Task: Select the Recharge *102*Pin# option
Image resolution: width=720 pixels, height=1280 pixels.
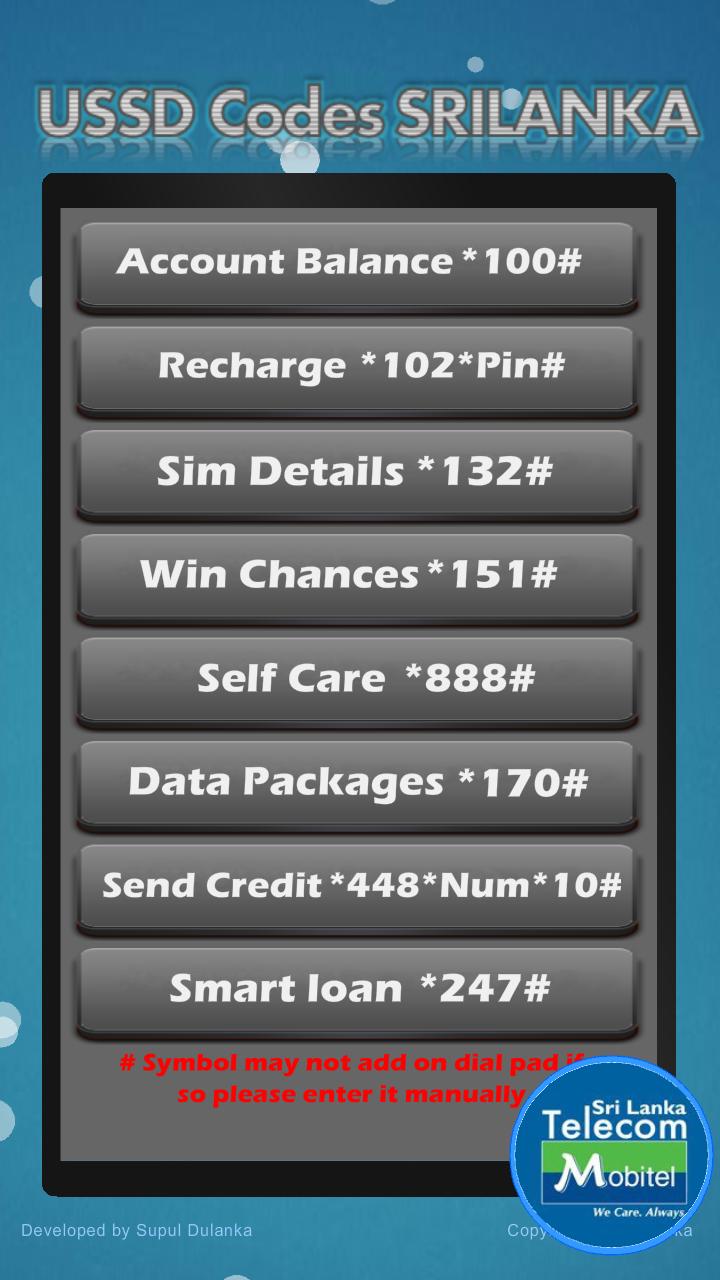Action: pyautogui.click(x=357, y=366)
